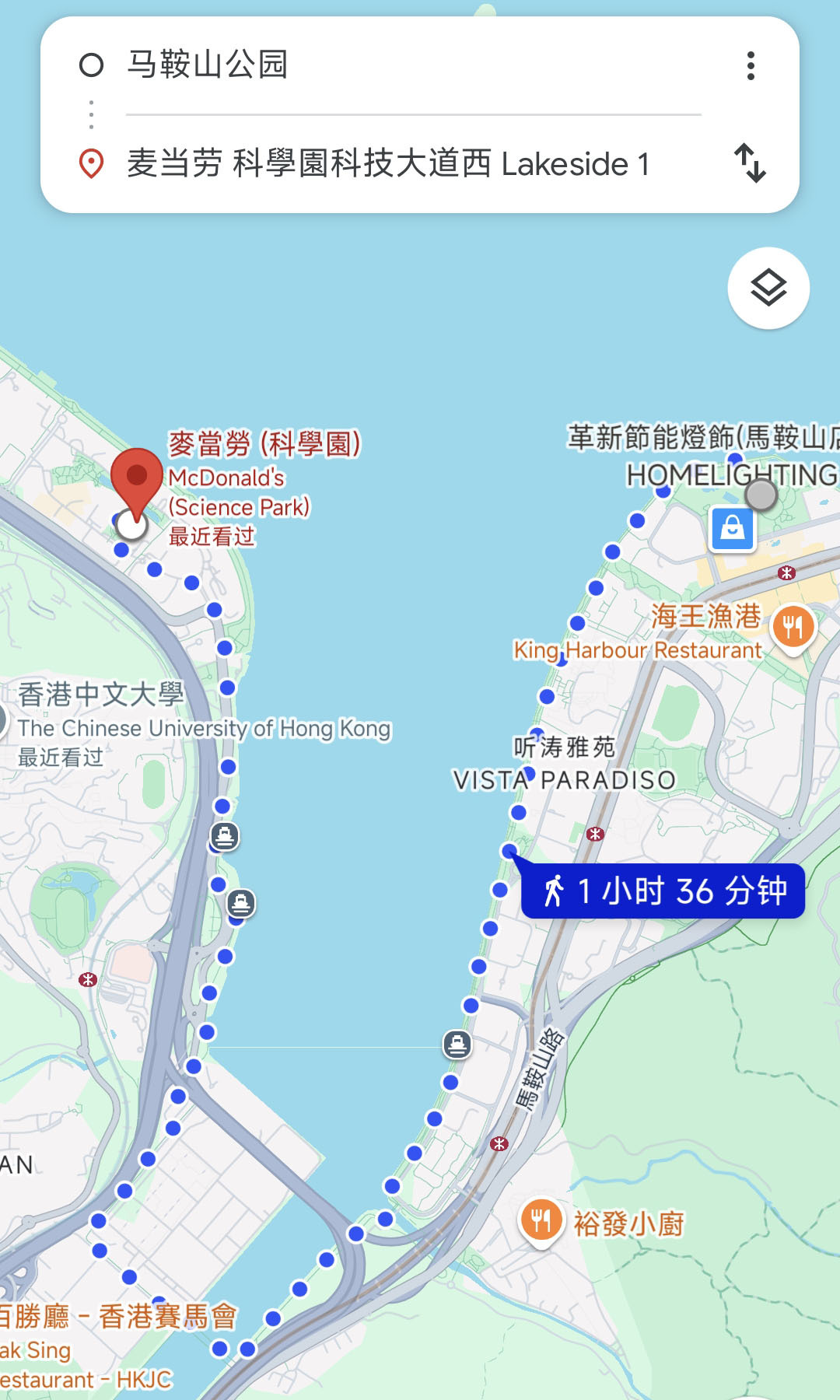Select the 1 小时 36 分钟 walking route label
The height and width of the screenshot is (1400, 840).
click(x=663, y=891)
